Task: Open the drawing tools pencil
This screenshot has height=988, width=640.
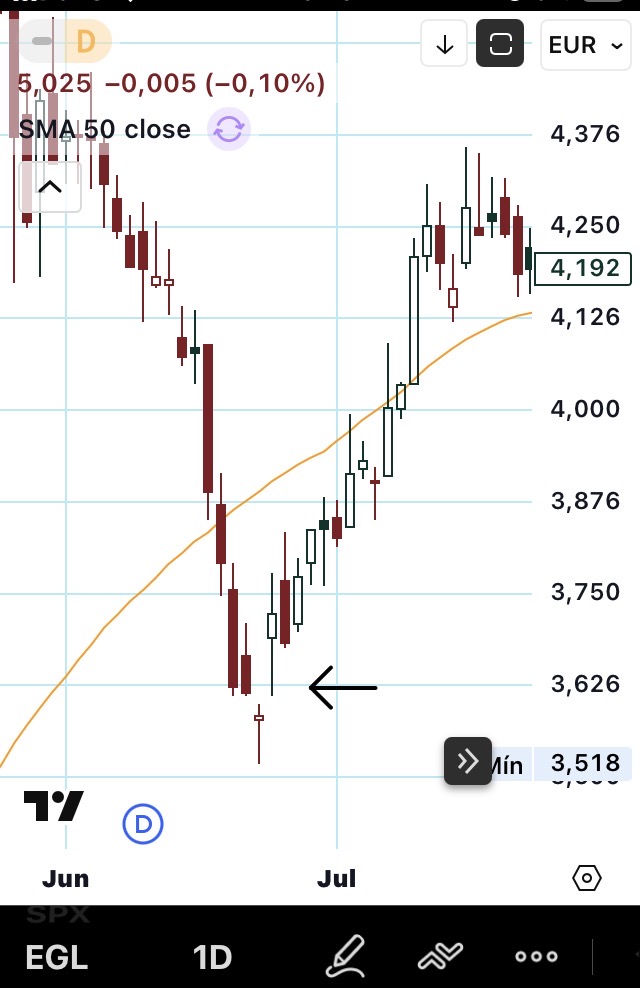Action: point(347,957)
